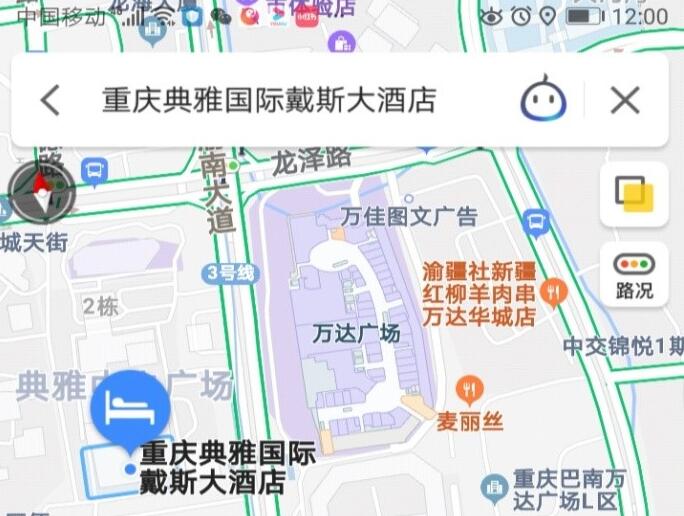The height and width of the screenshot is (516, 684).
Task: Tap the 重庆巴南万达广场L区 marker
Action: pyautogui.click(x=494, y=487)
